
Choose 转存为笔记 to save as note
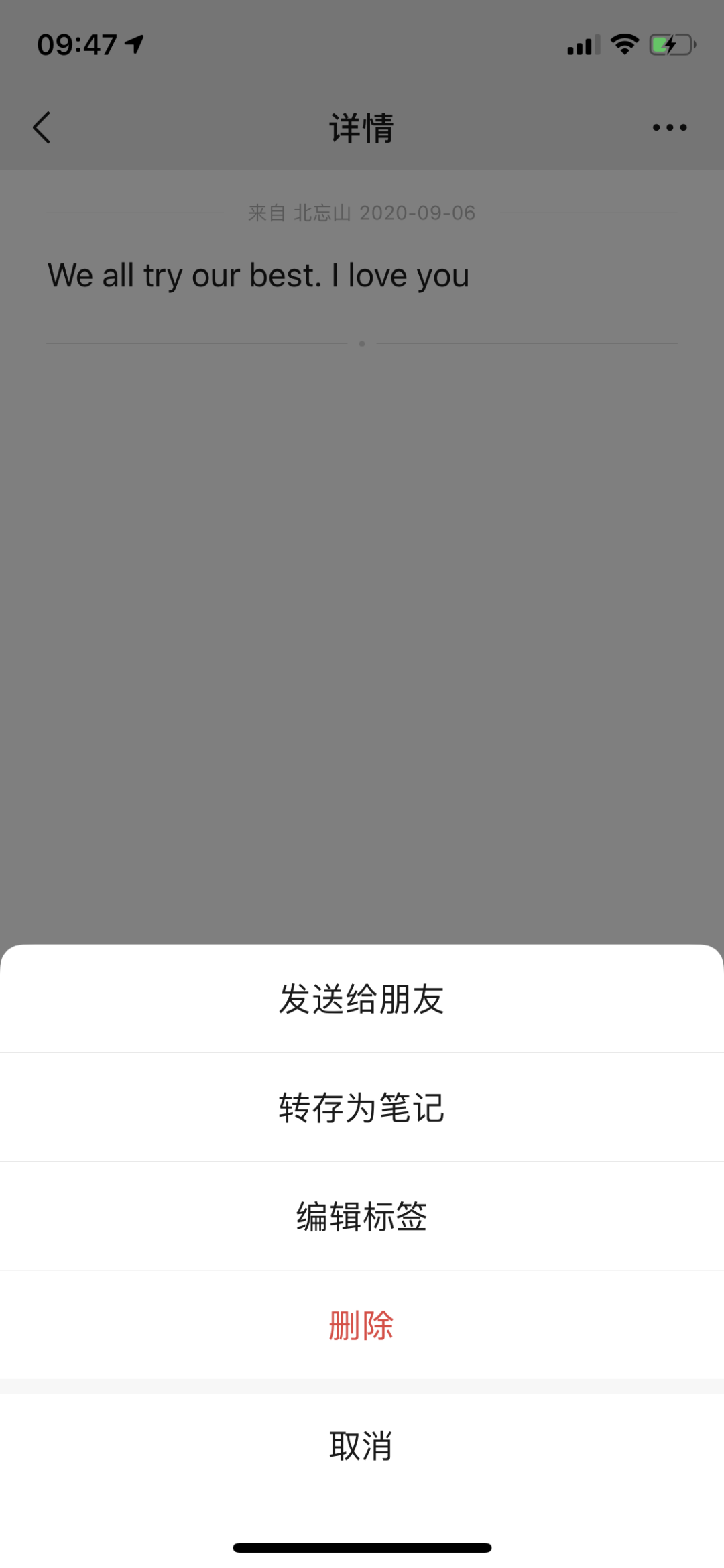pyautogui.click(x=361, y=1107)
